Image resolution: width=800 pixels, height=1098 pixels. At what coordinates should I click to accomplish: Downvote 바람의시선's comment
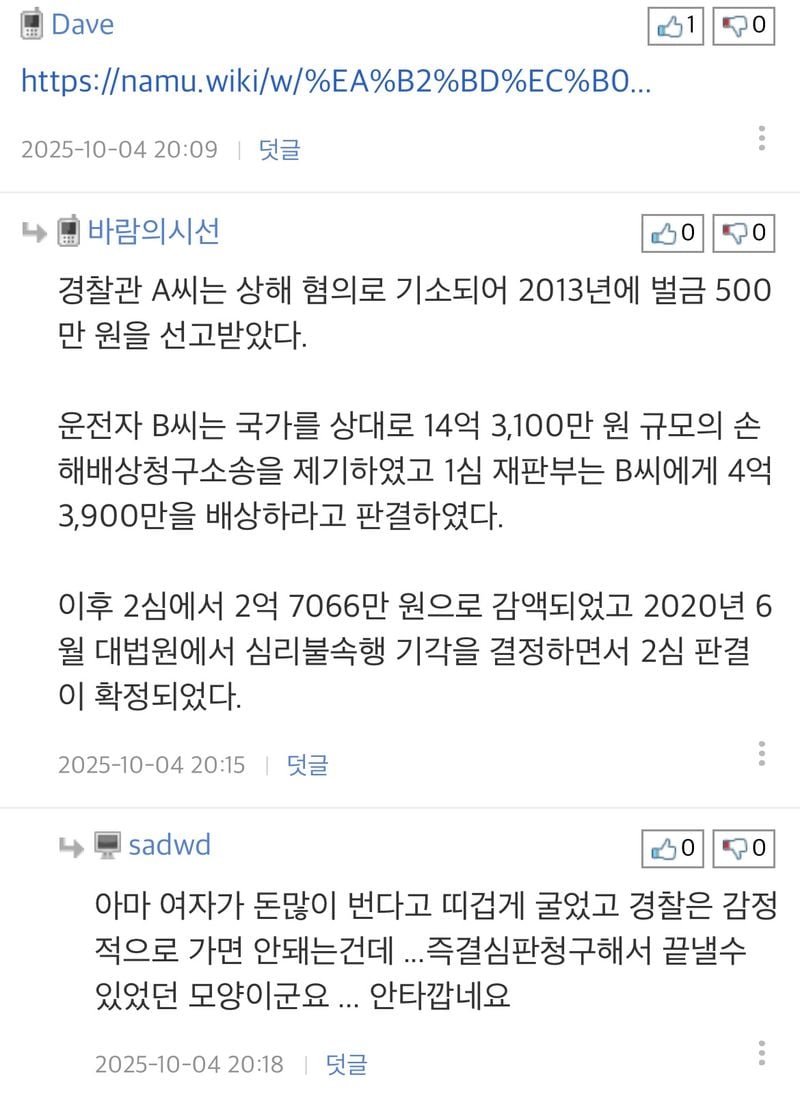tap(743, 234)
